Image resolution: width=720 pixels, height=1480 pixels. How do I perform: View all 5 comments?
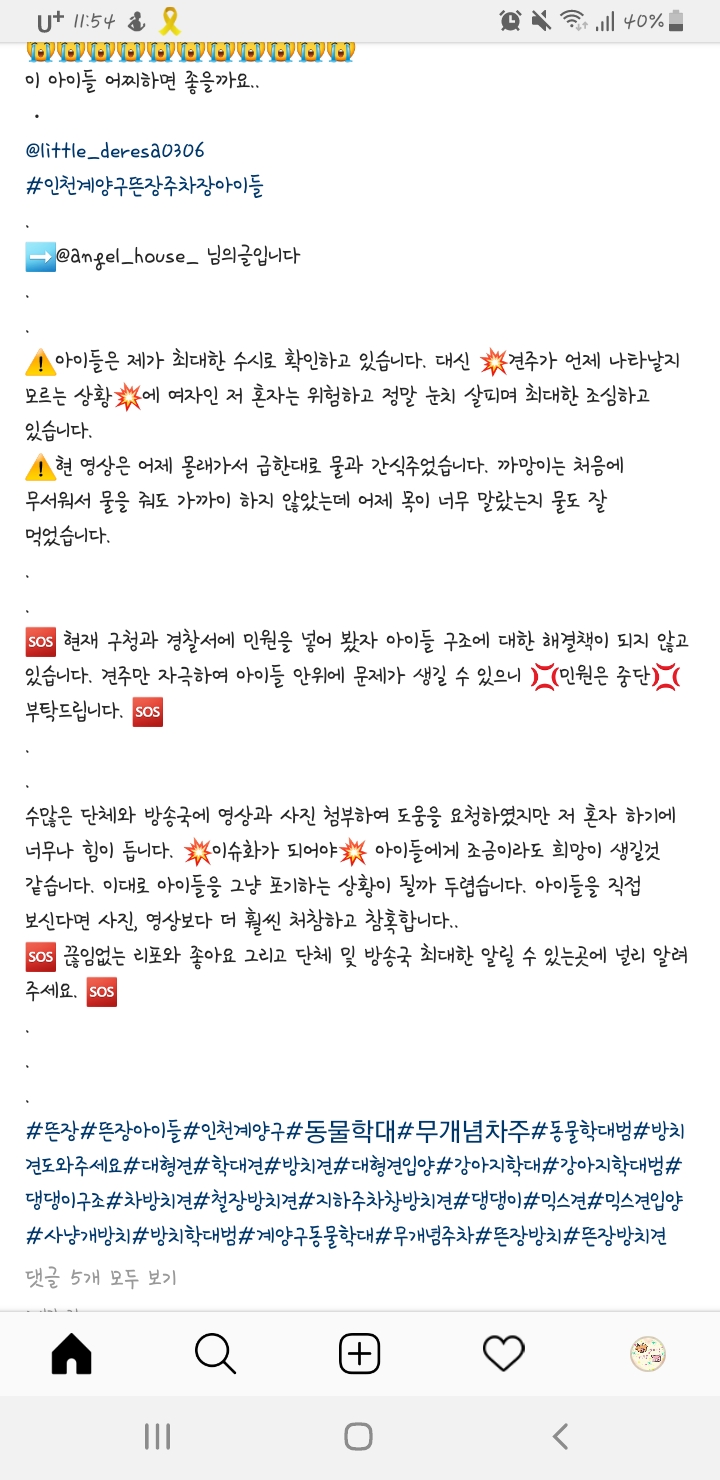click(x=101, y=1277)
